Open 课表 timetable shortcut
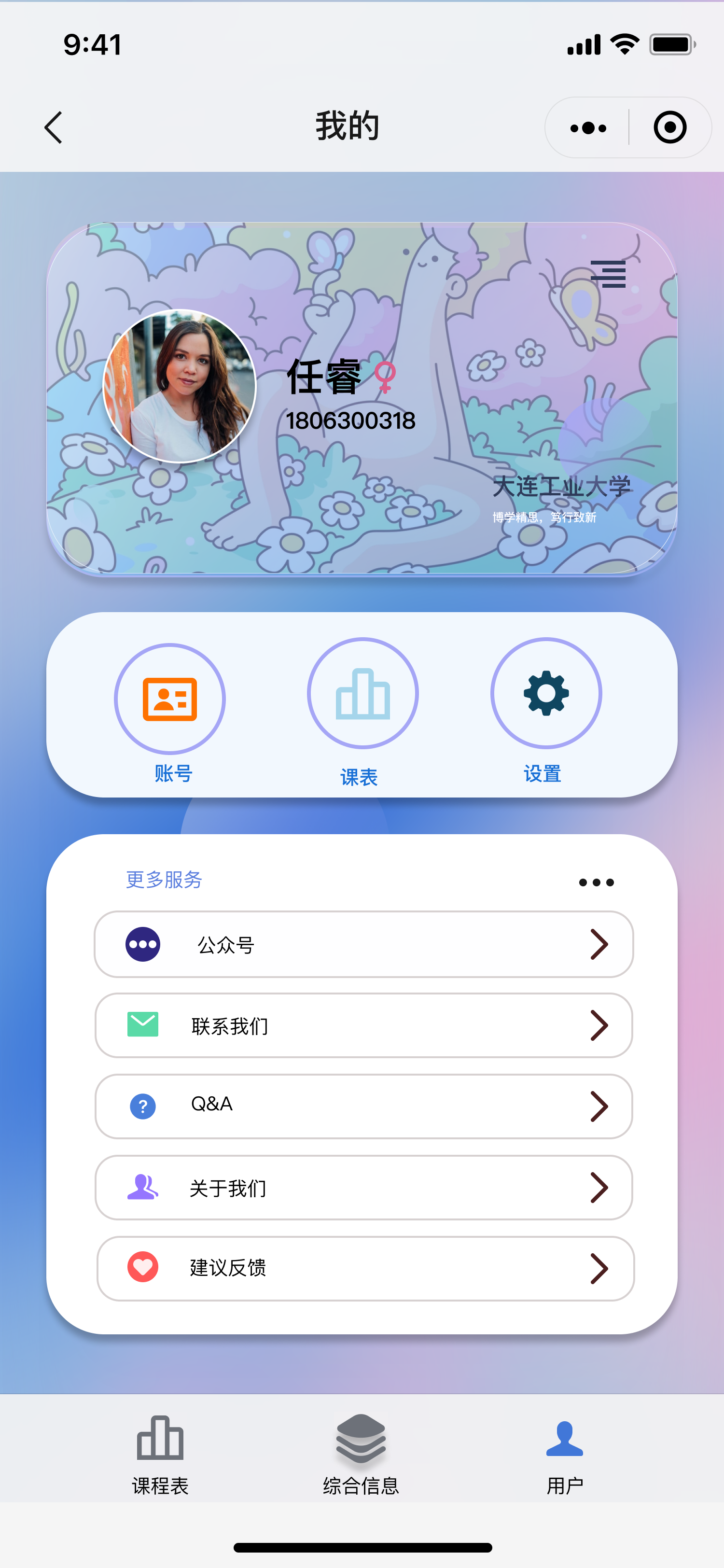The height and width of the screenshot is (1568, 724). click(x=362, y=693)
